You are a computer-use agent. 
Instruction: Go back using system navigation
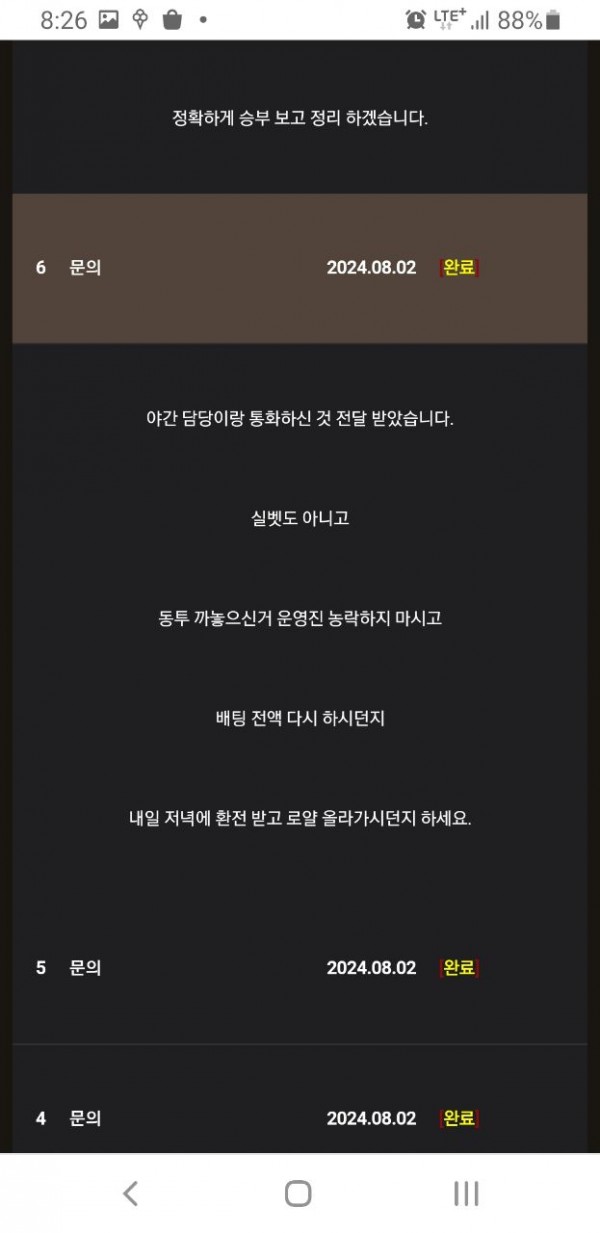tap(130, 1193)
